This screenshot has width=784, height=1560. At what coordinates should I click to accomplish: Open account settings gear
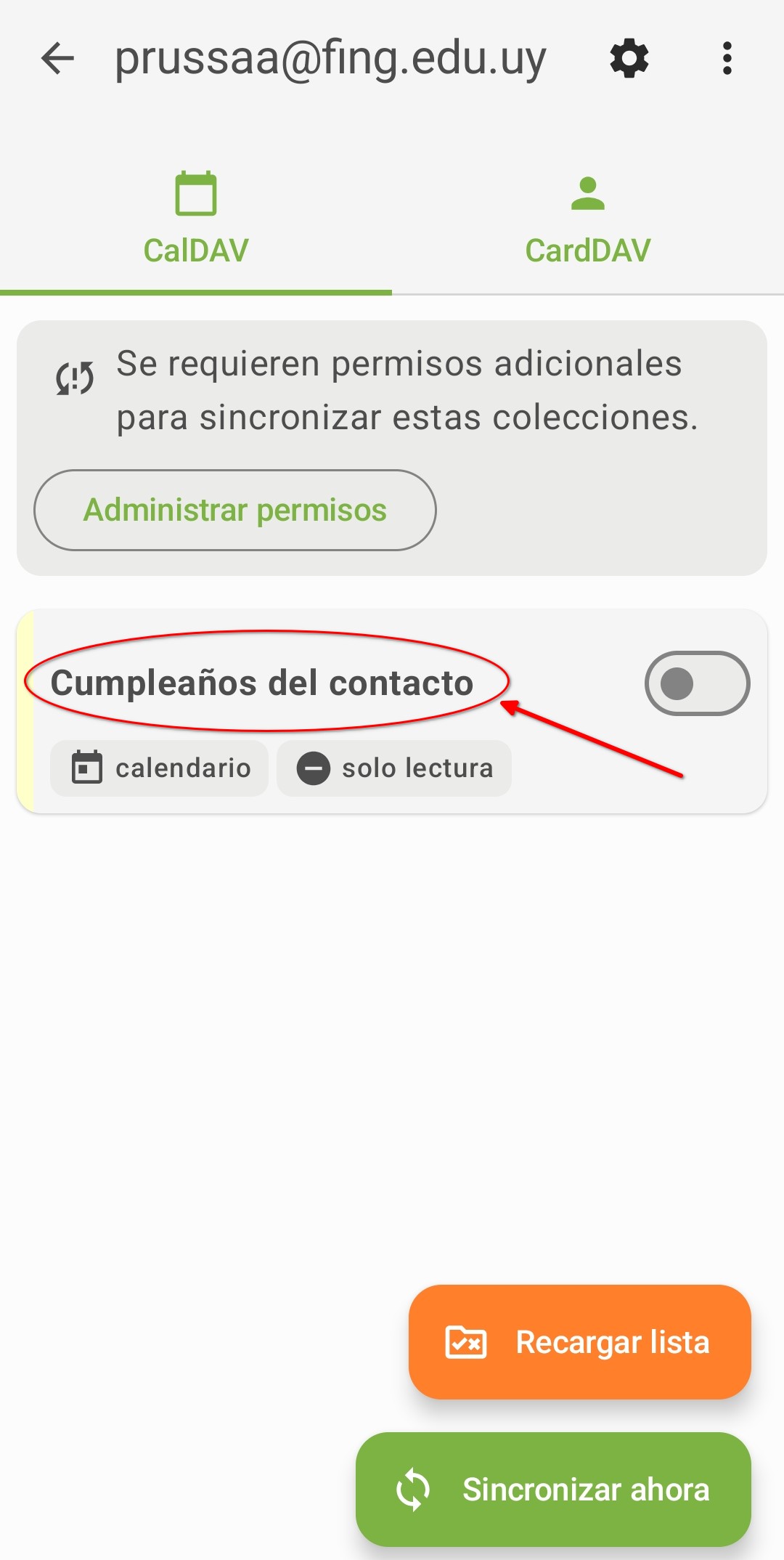629,58
